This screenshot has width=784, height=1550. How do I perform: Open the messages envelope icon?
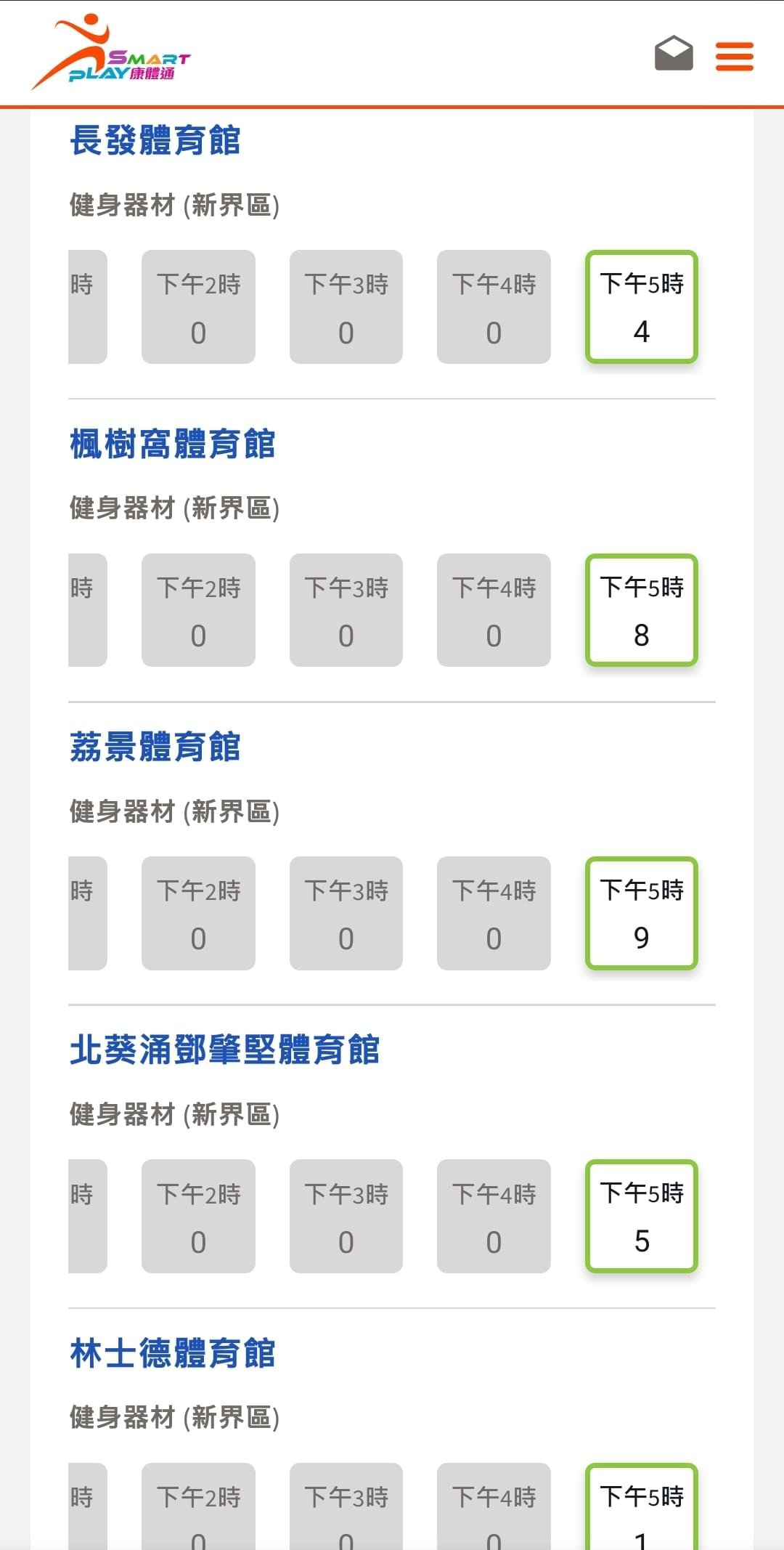[674, 54]
